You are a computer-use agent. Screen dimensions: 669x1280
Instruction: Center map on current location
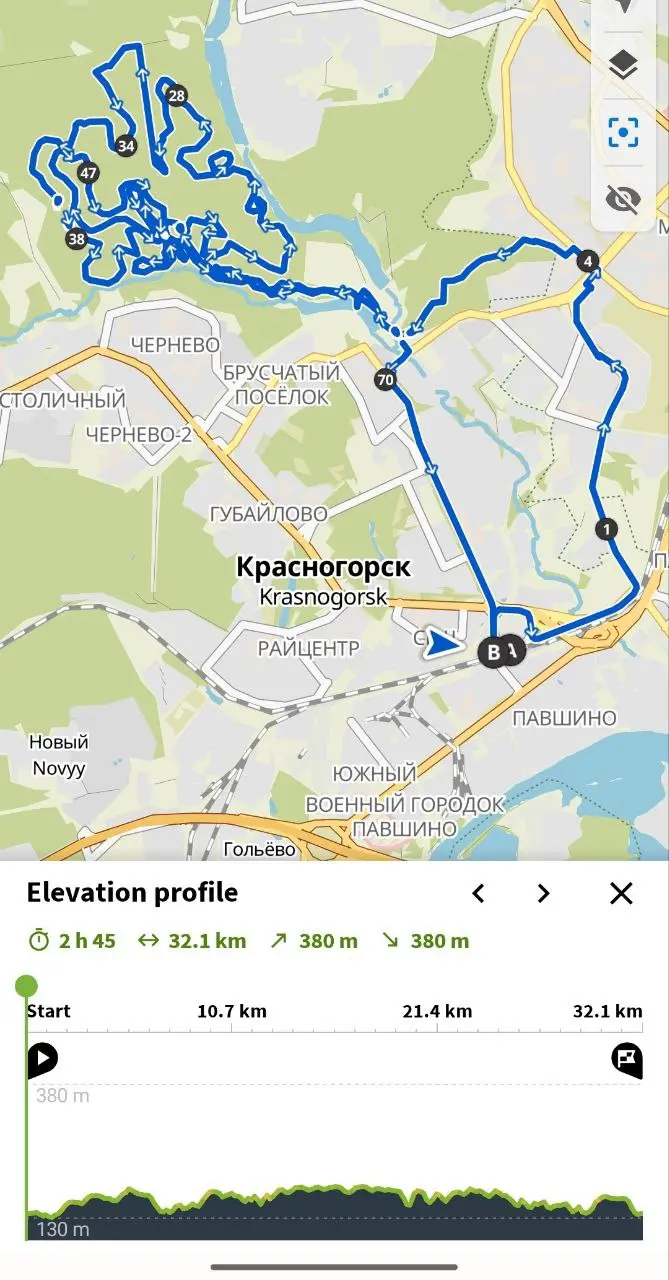[623, 132]
